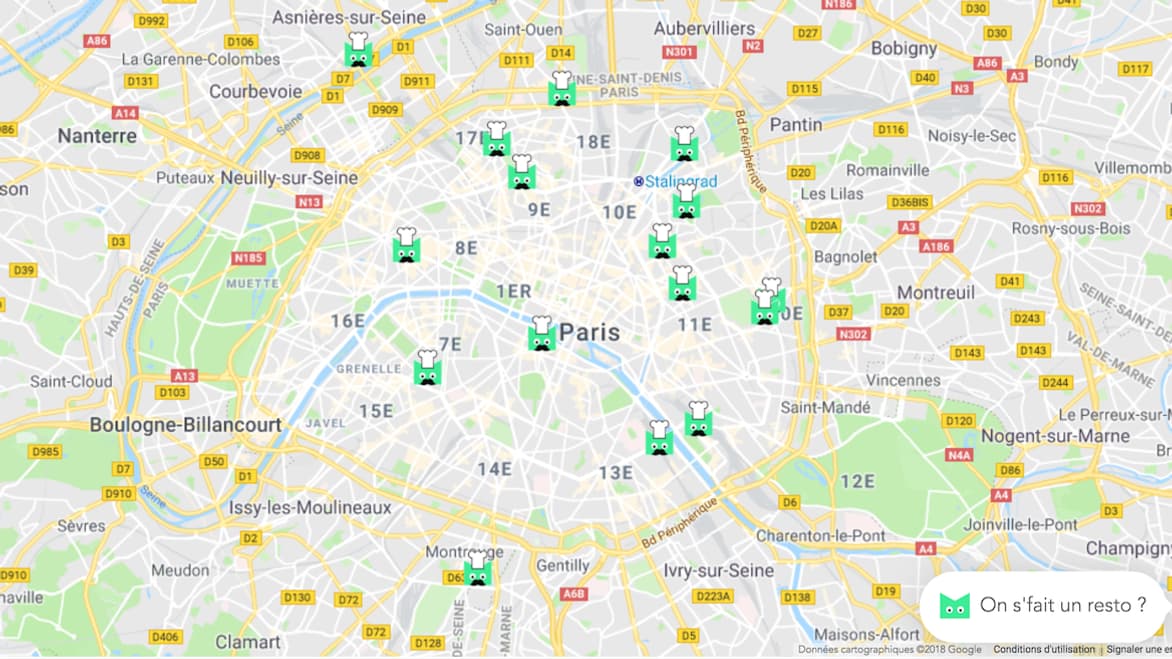Image resolution: width=1172 pixels, height=659 pixels.
Task: Open the restaurant marker in Montrouge
Action: (x=477, y=568)
